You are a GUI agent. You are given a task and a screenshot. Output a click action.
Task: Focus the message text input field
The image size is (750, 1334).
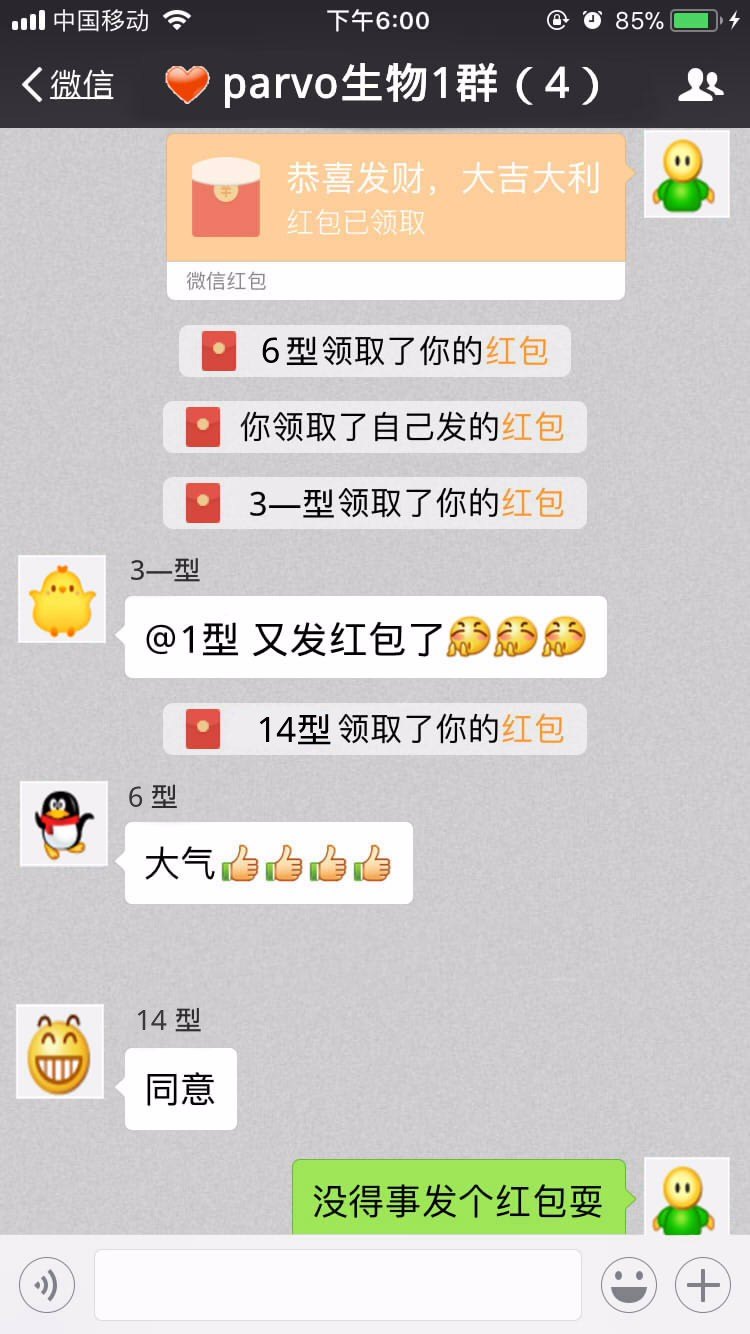coord(338,1284)
